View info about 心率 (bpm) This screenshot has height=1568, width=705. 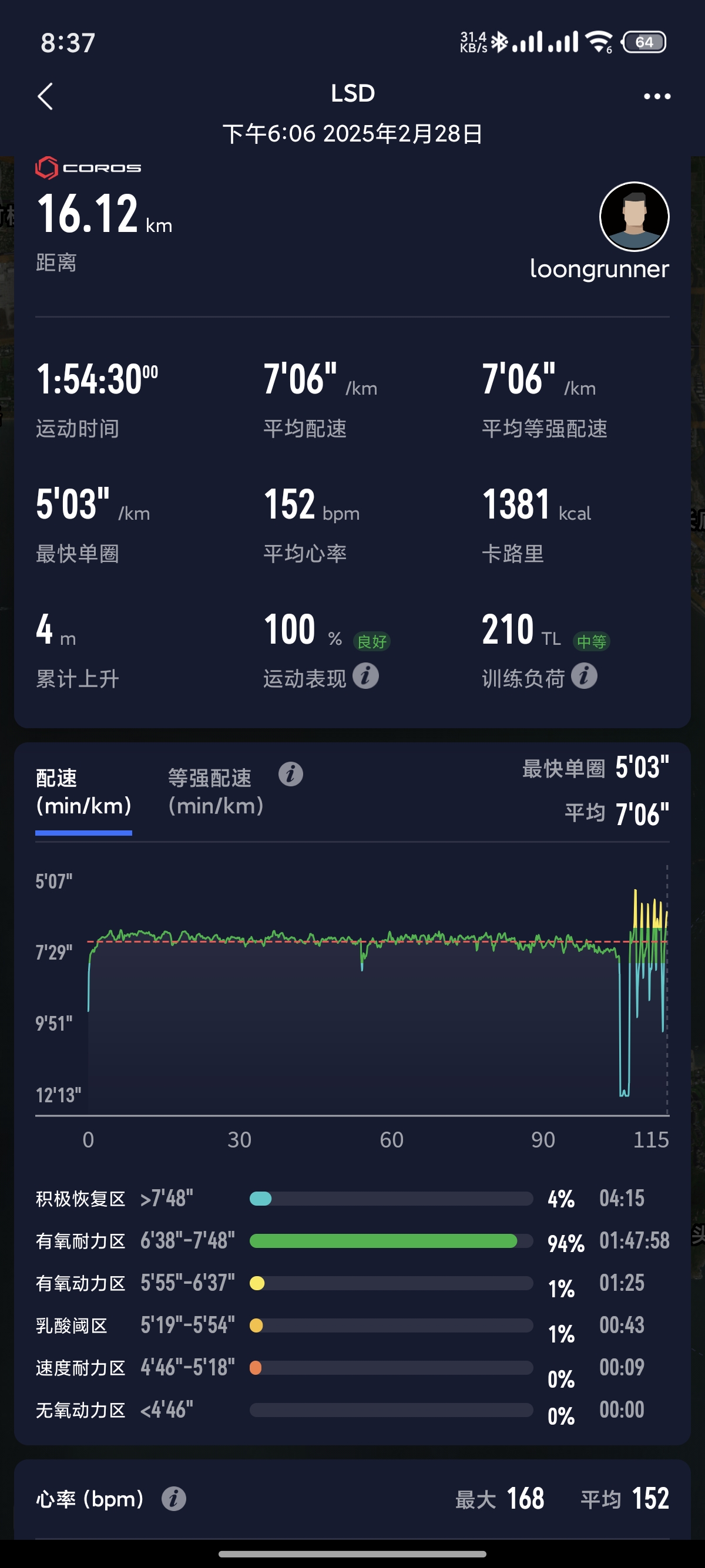click(173, 1499)
